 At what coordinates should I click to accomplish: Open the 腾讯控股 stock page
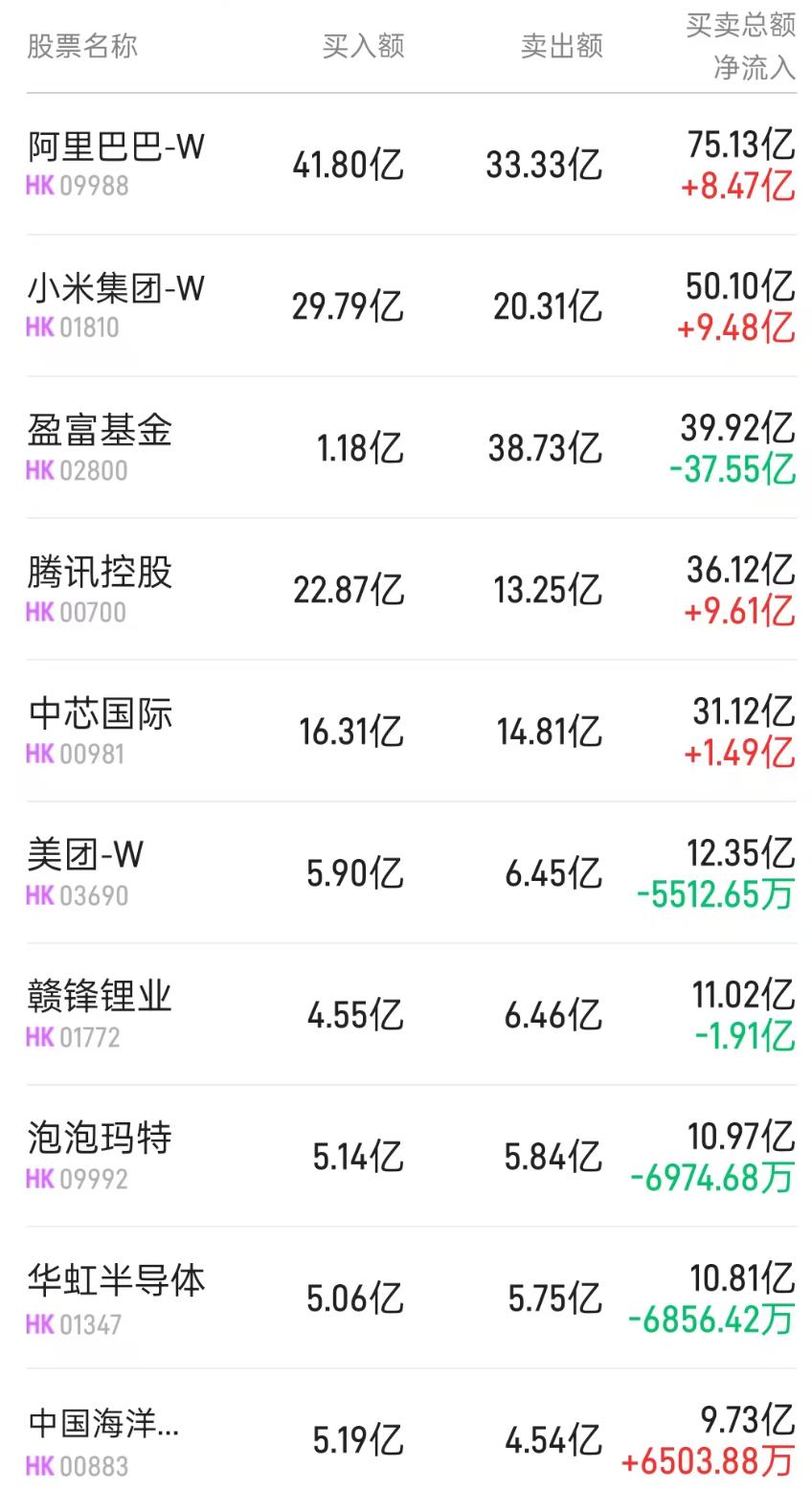(99, 573)
